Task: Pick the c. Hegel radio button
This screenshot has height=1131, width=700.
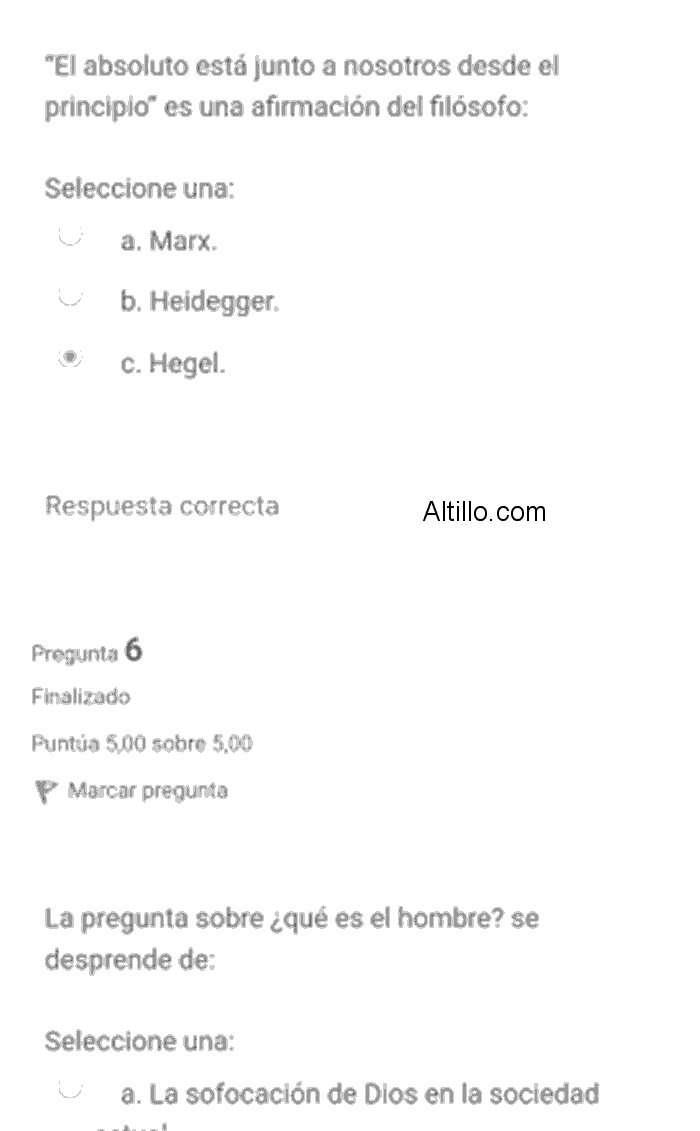Action: (x=70, y=360)
